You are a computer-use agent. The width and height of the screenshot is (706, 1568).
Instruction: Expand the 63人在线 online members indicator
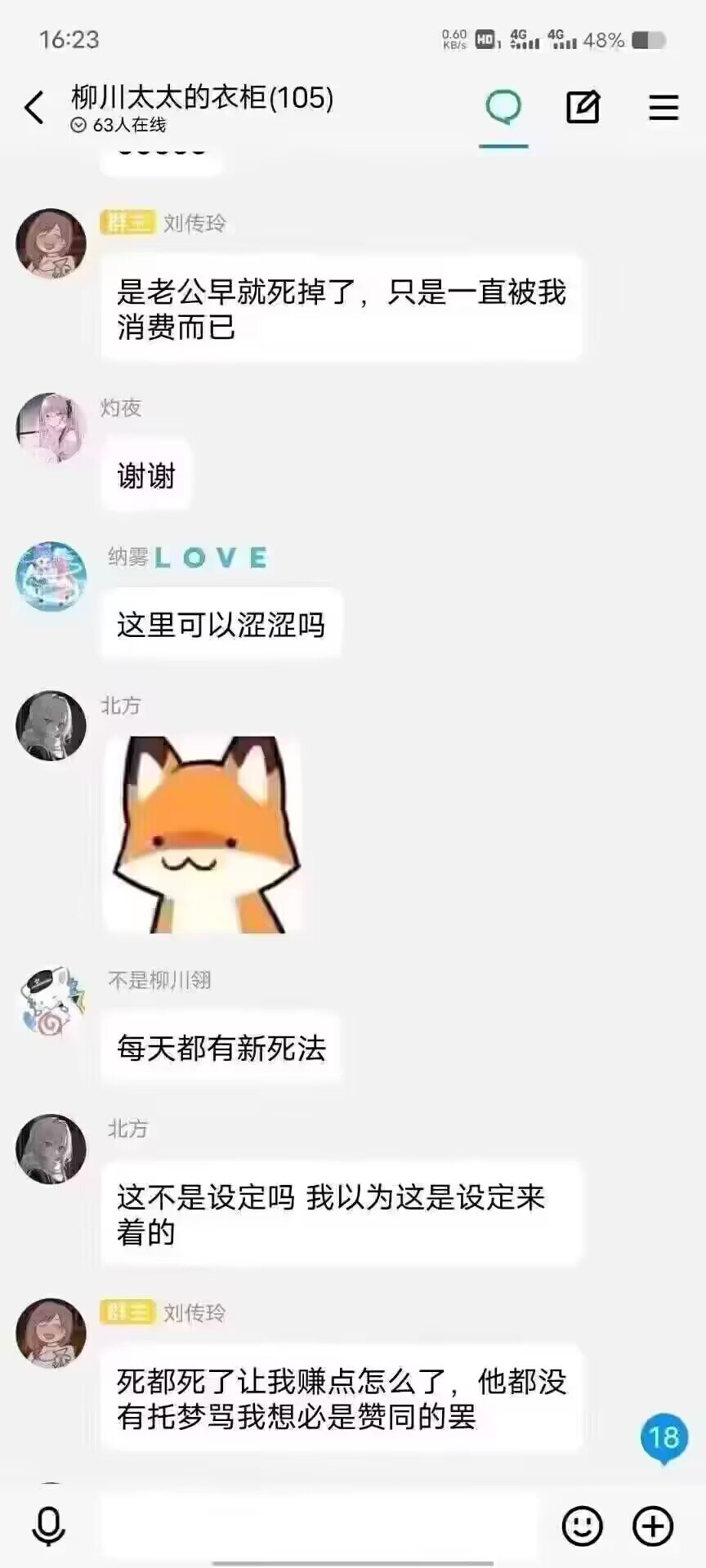click(x=119, y=125)
